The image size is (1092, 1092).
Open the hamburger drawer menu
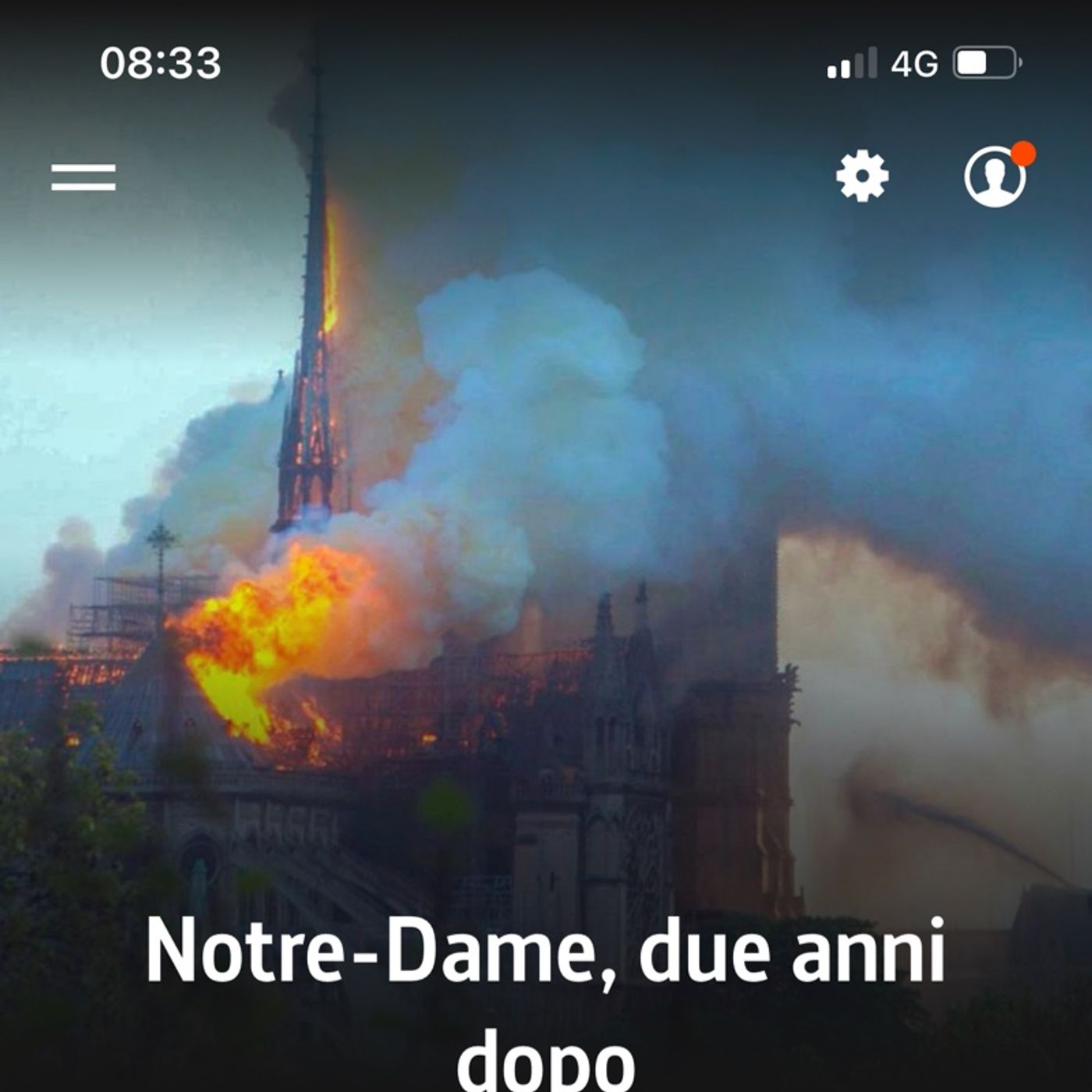(83, 177)
